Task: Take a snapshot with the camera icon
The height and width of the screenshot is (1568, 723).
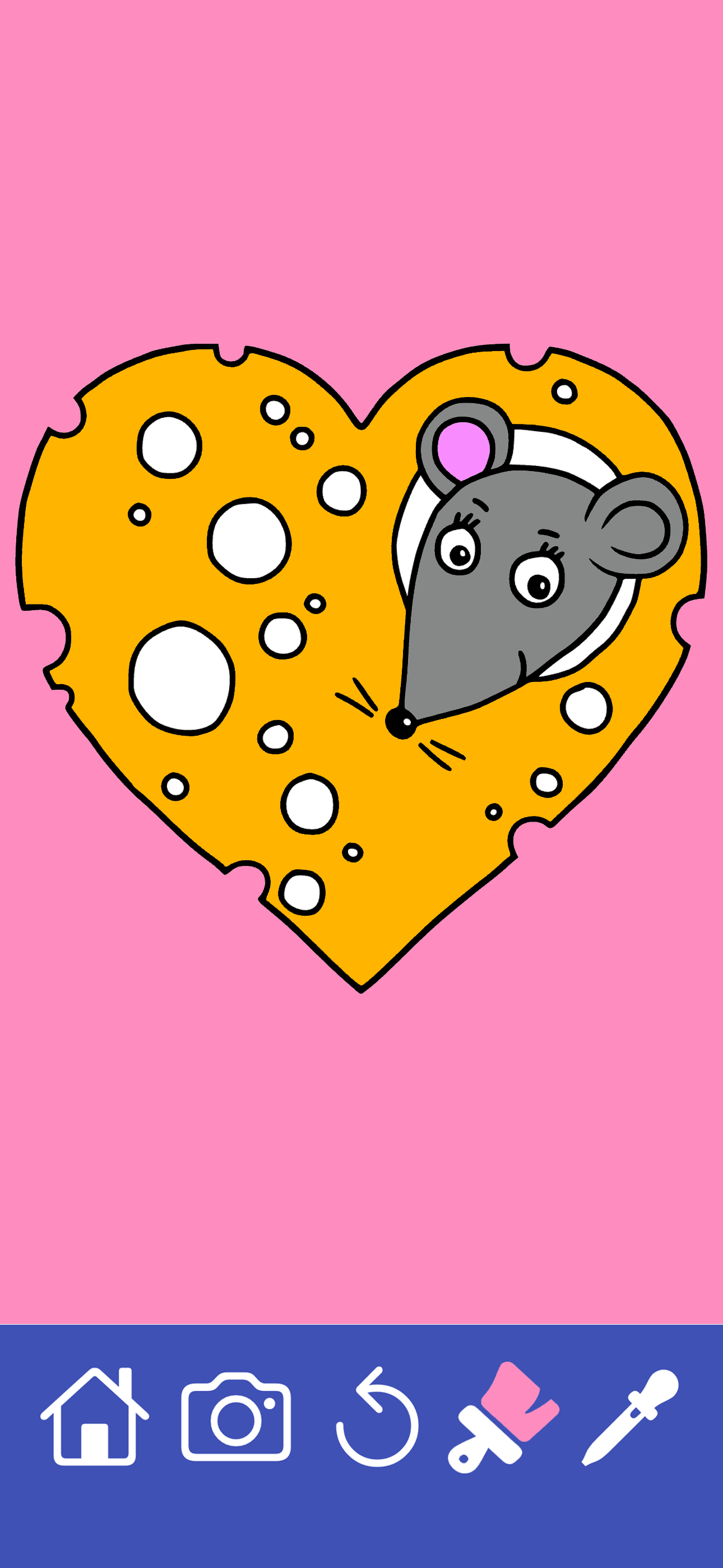Action: point(235,1417)
